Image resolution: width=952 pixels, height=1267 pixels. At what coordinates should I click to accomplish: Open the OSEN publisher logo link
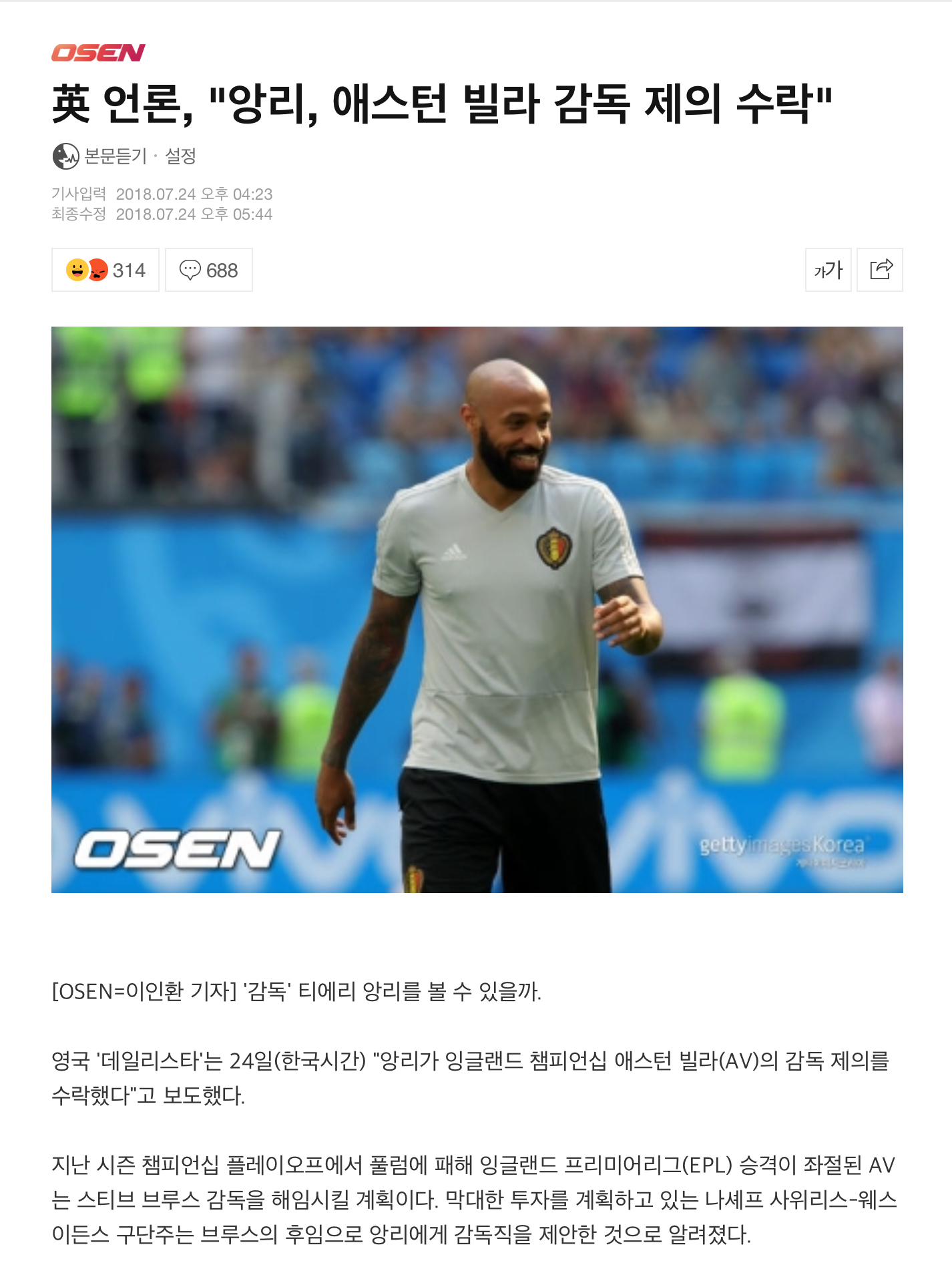click(x=99, y=53)
